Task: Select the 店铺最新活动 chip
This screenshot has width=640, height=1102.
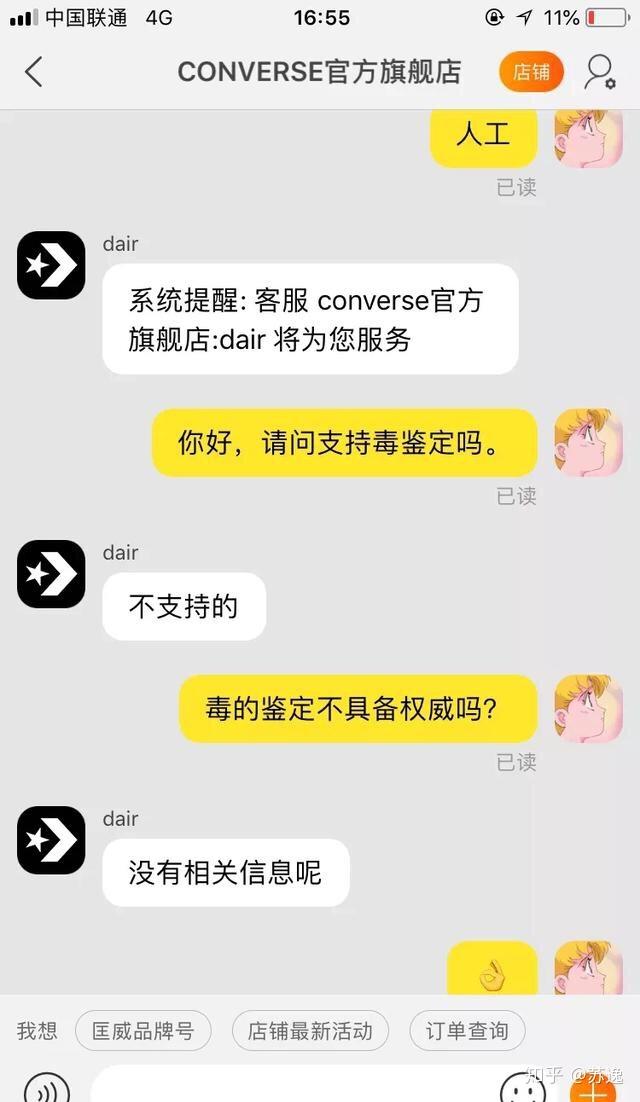Action: (310, 1030)
